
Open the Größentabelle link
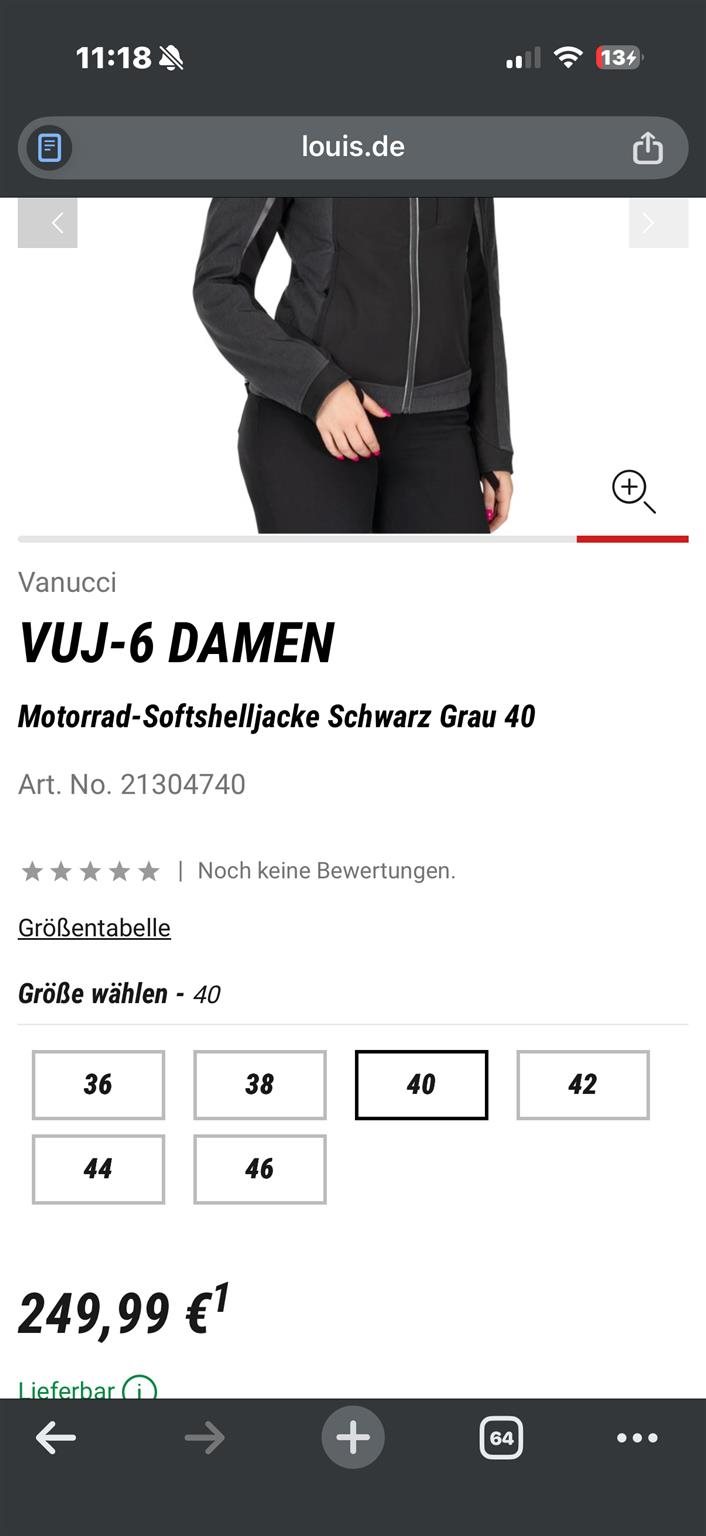coord(94,928)
